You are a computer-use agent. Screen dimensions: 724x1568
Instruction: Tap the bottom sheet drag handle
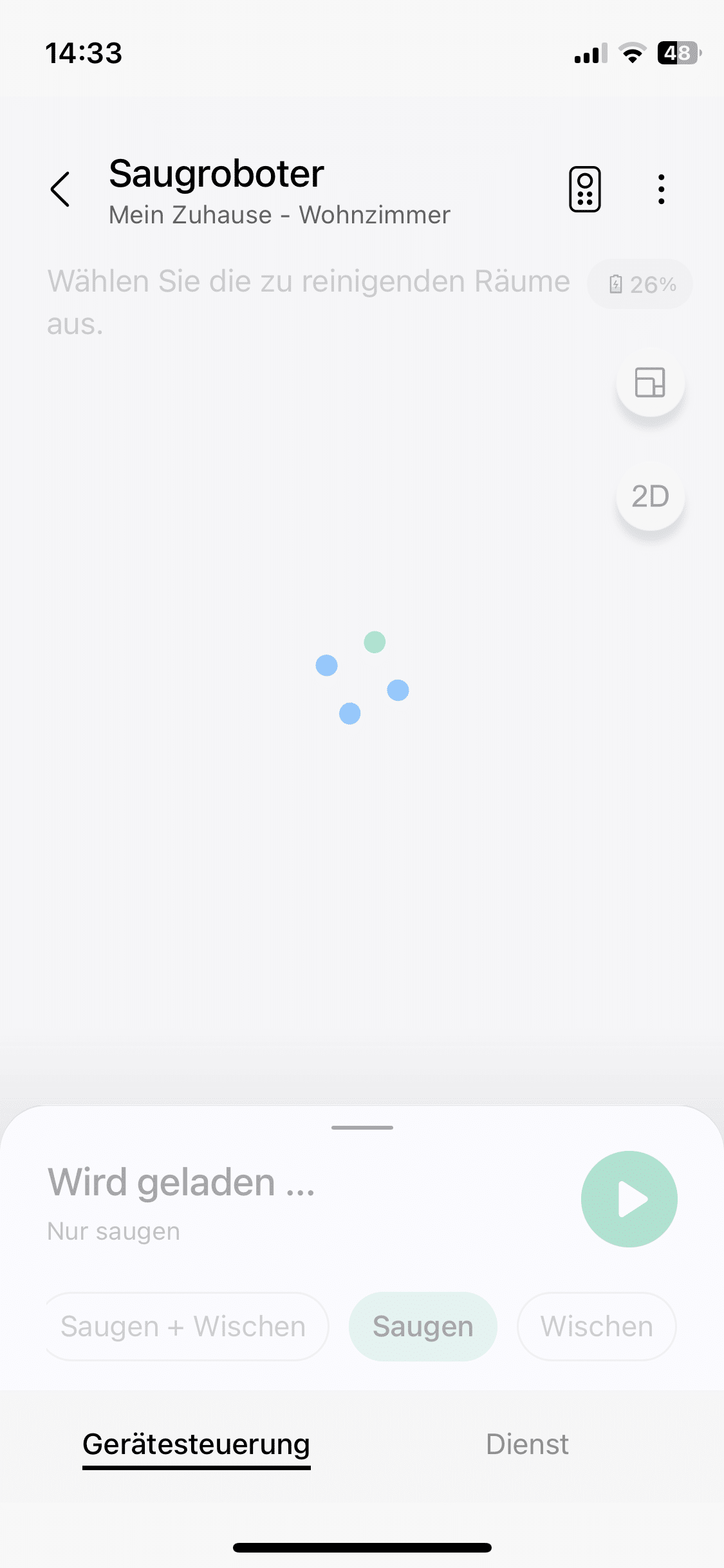click(x=362, y=1128)
